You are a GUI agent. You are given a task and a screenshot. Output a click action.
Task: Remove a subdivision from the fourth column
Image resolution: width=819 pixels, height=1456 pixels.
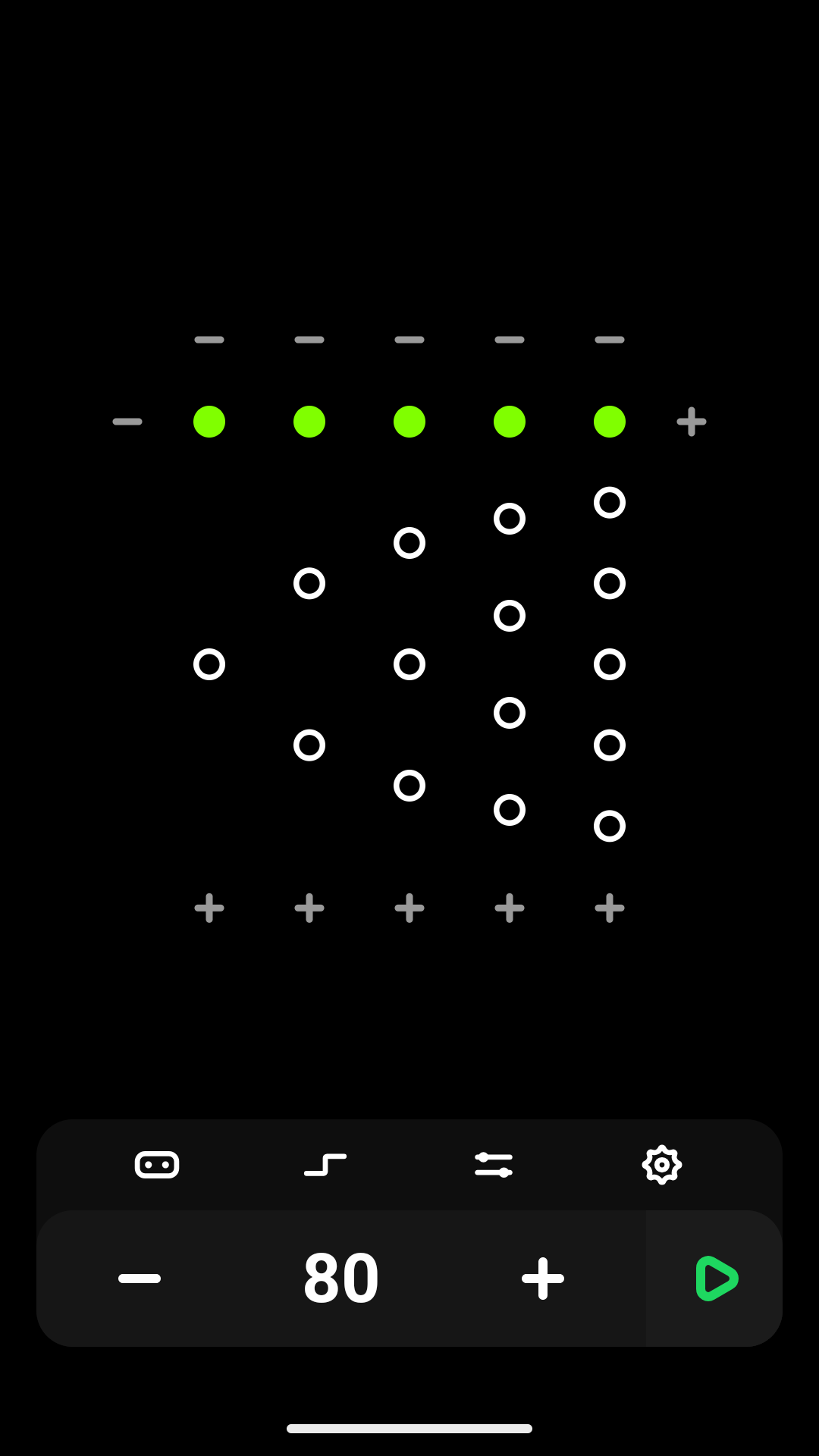click(x=510, y=340)
